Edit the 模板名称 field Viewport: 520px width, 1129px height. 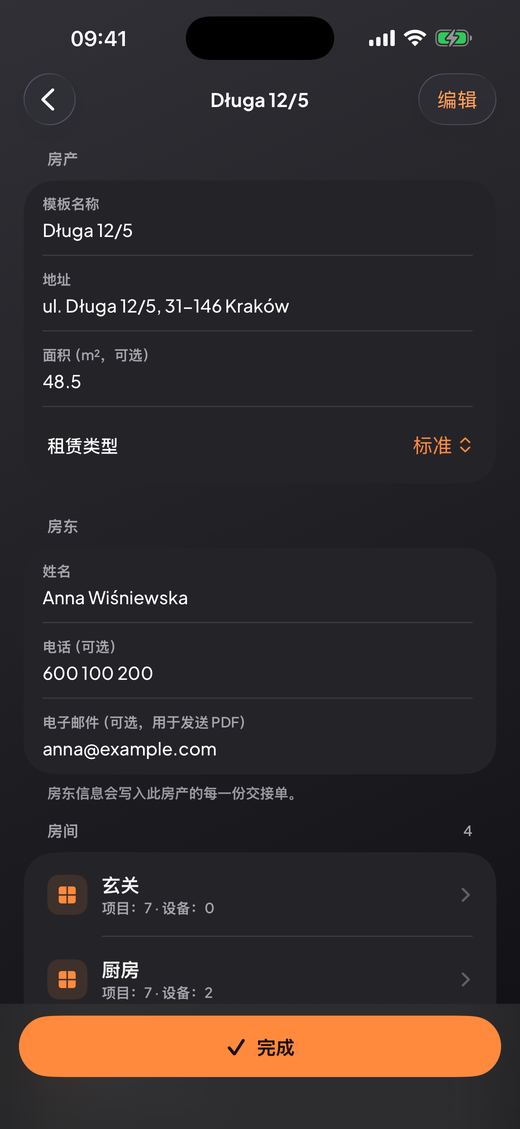(258, 218)
